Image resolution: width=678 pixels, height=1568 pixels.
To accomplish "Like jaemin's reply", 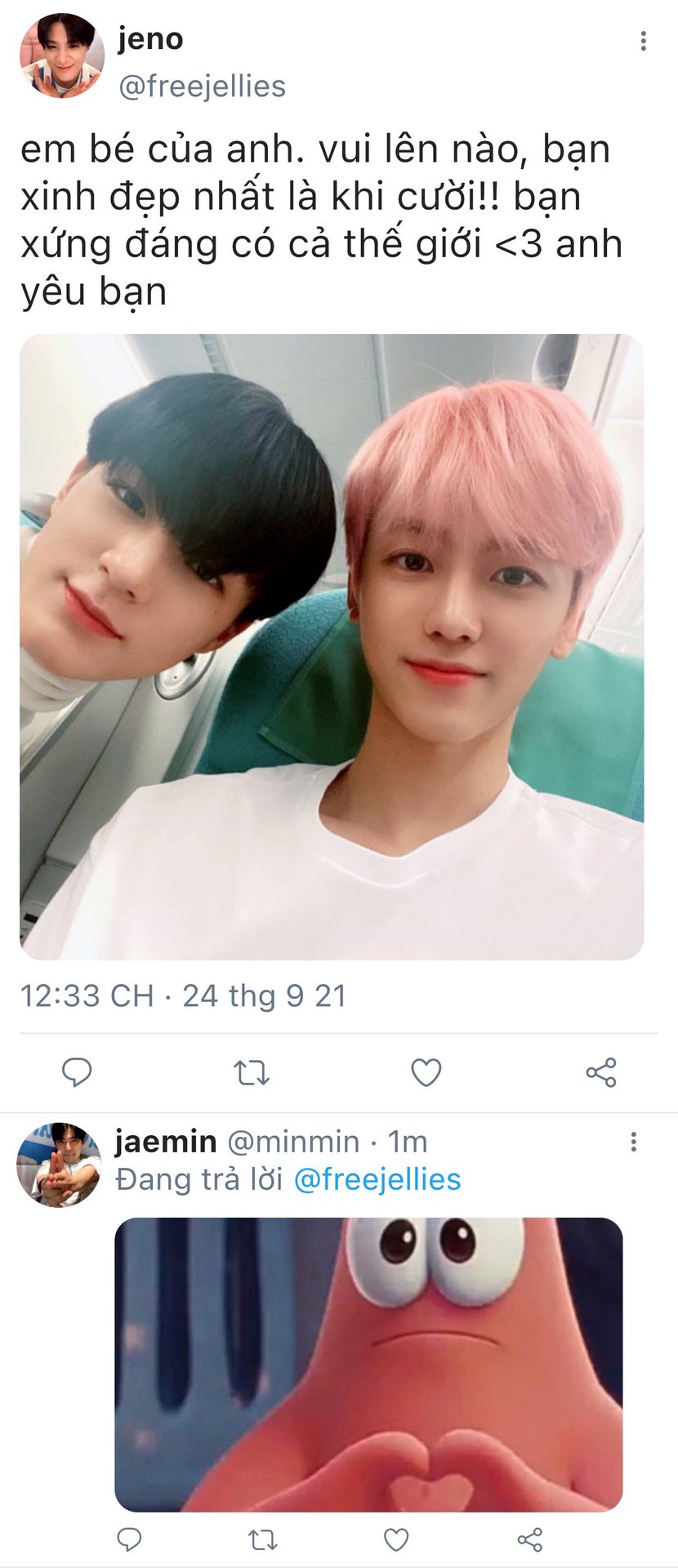I will (x=396, y=1539).
